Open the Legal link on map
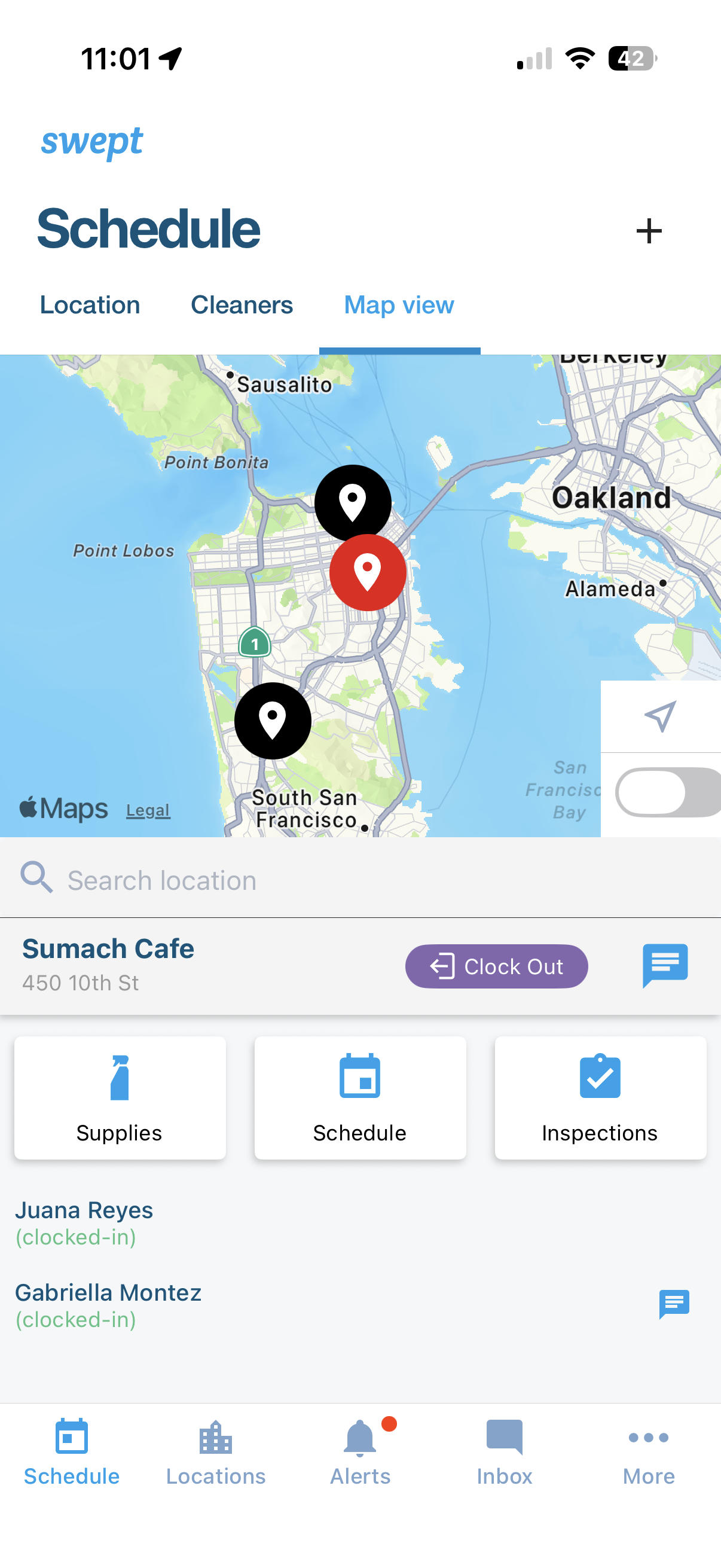Screen dimensions: 721x1568 point(148,810)
